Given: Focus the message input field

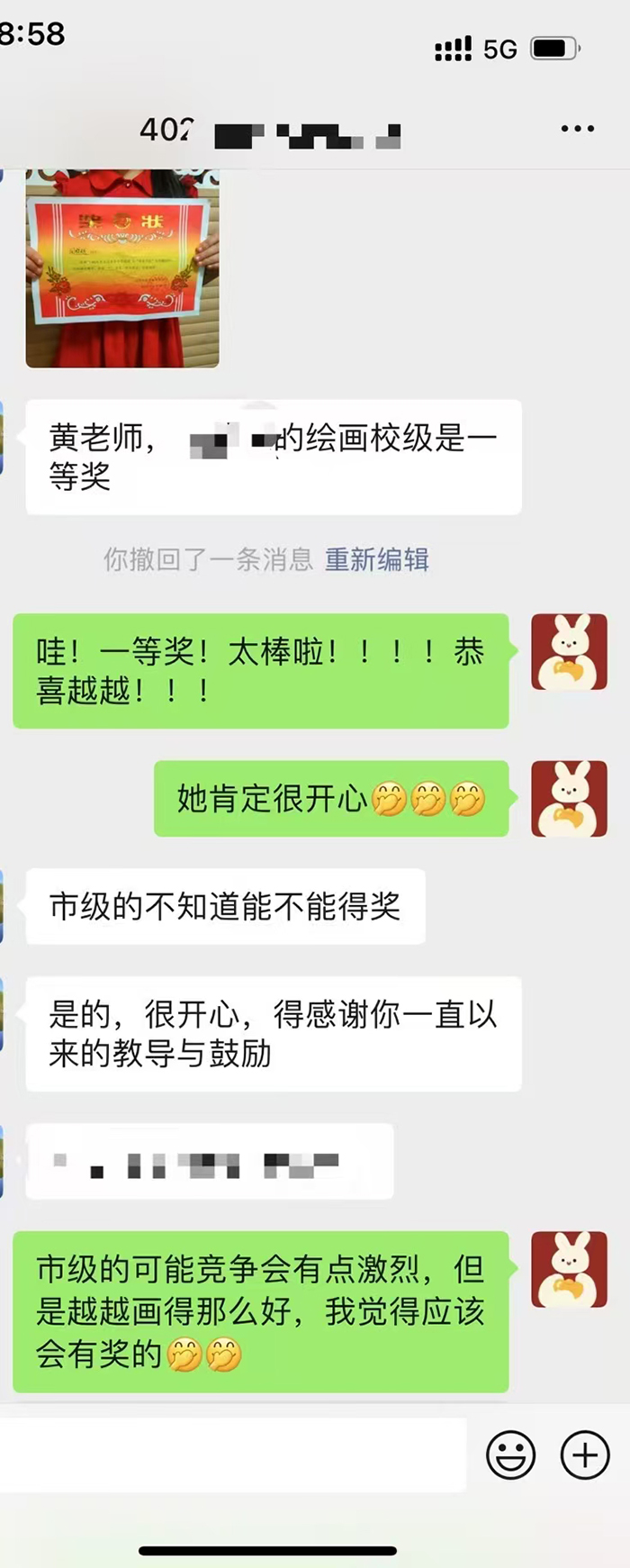Looking at the screenshot, I should (232, 1455).
